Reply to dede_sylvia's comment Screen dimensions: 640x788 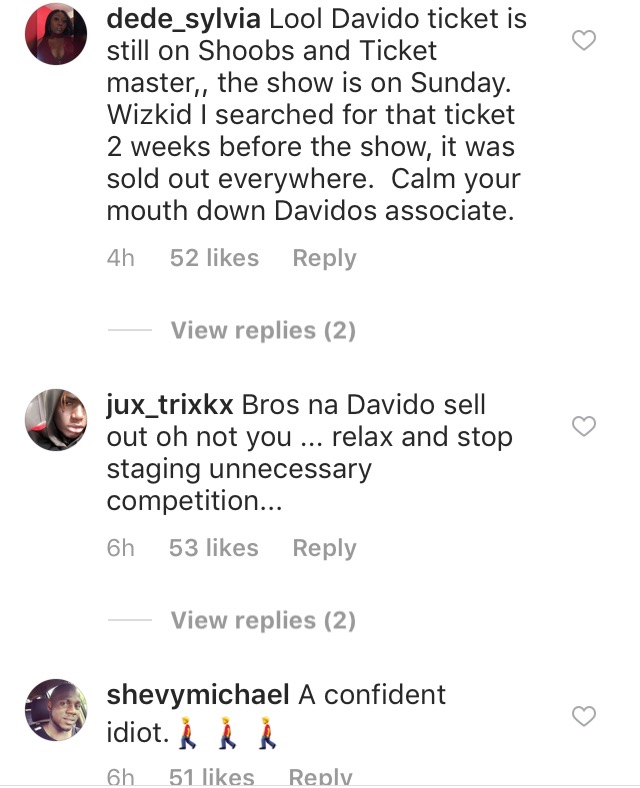pos(324,258)
